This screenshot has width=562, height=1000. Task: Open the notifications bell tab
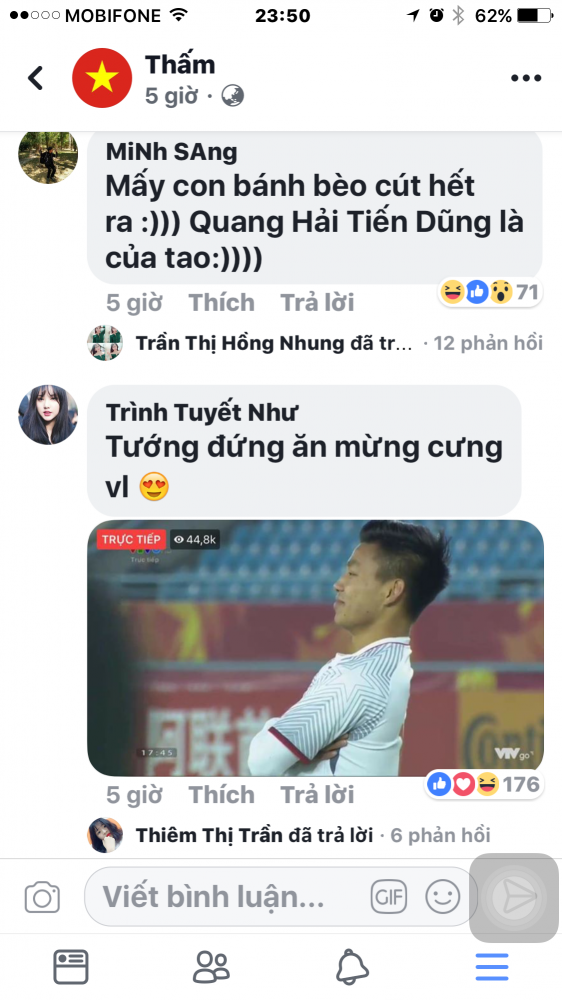[352, 967]
